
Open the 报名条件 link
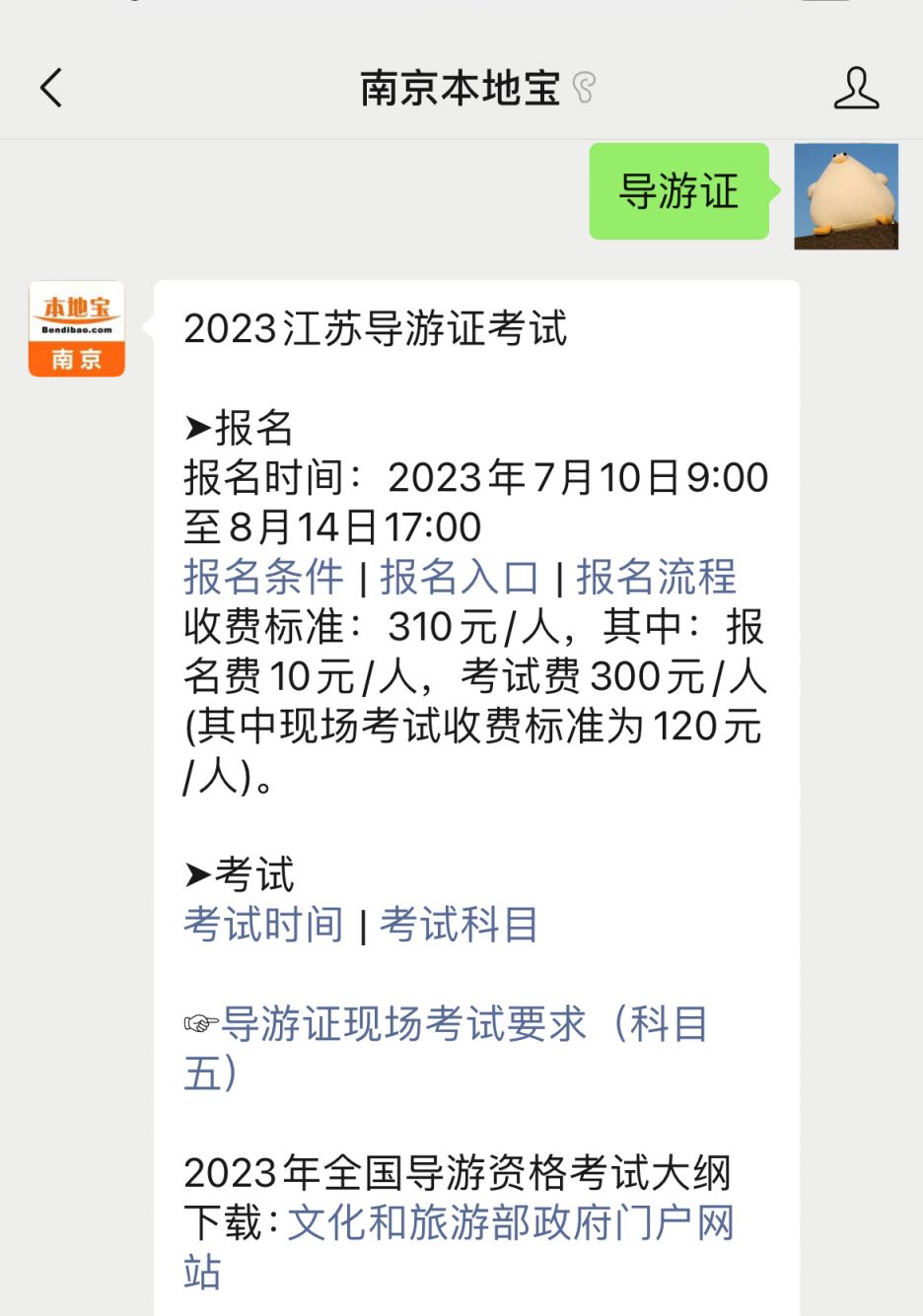click(263, 577)
